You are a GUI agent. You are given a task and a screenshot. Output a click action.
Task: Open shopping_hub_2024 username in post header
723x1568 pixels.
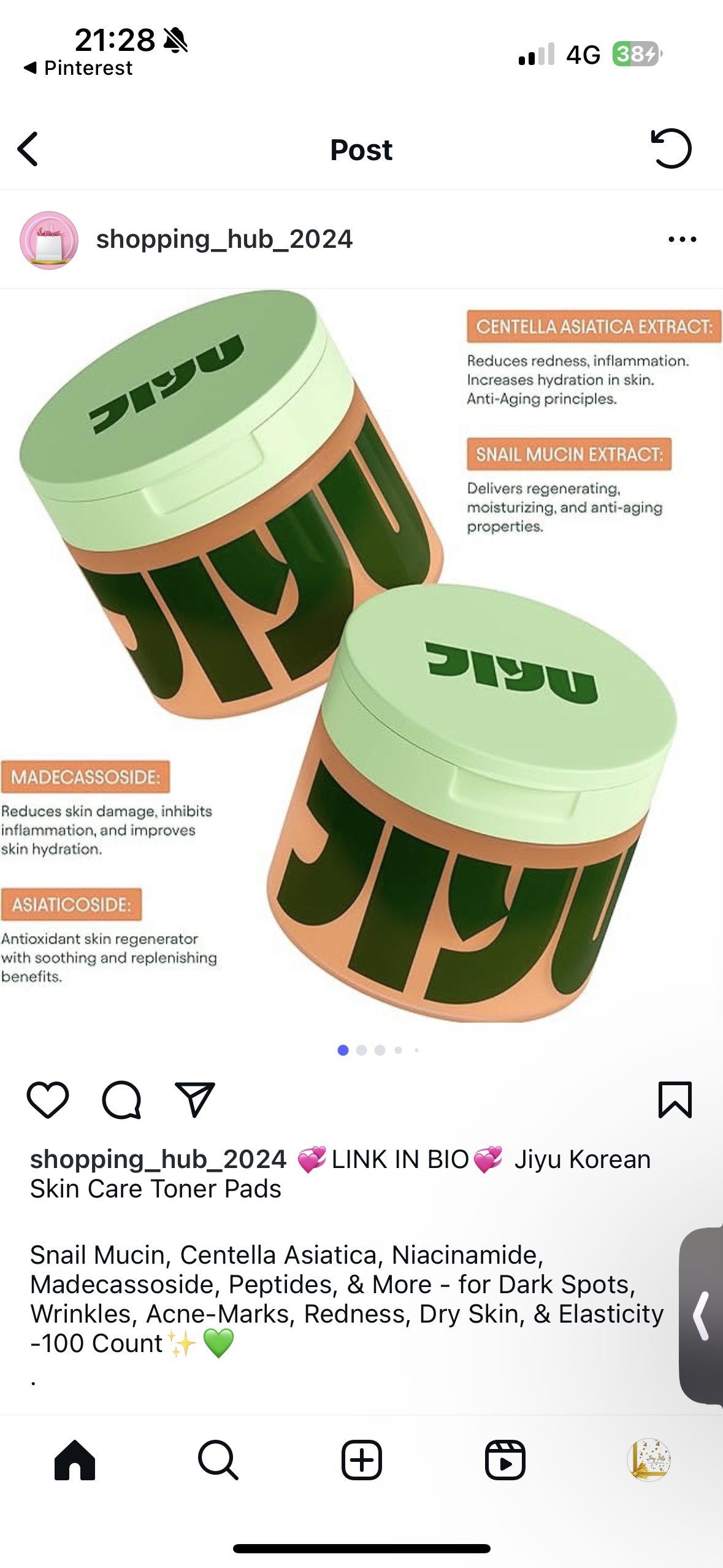(224, 239)
